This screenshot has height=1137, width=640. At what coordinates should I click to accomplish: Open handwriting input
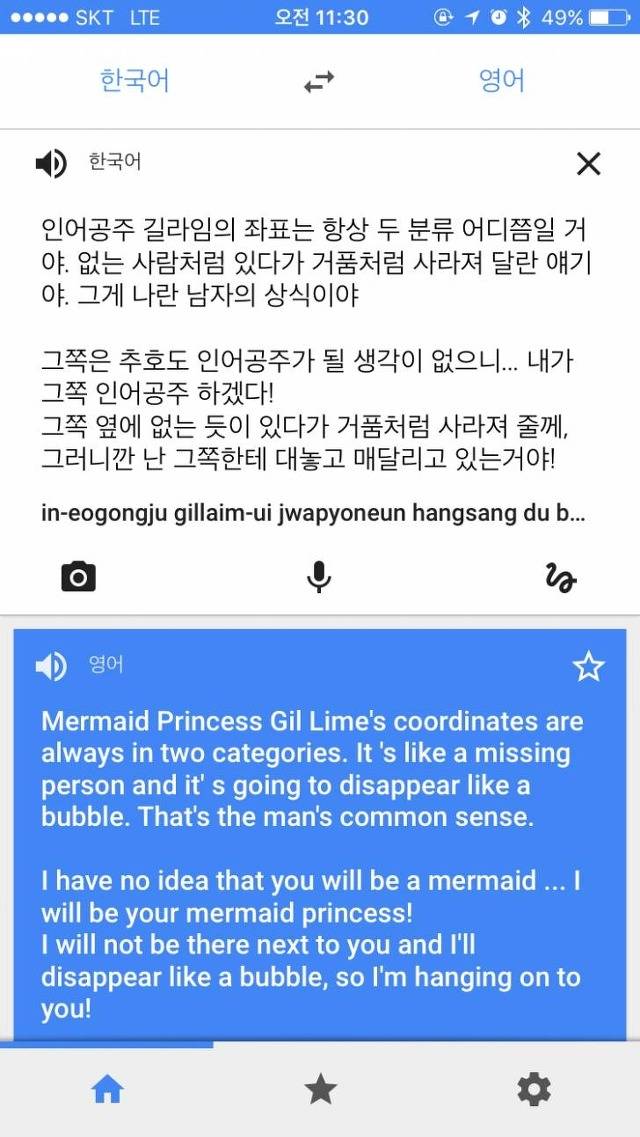(x=561, y=577)
